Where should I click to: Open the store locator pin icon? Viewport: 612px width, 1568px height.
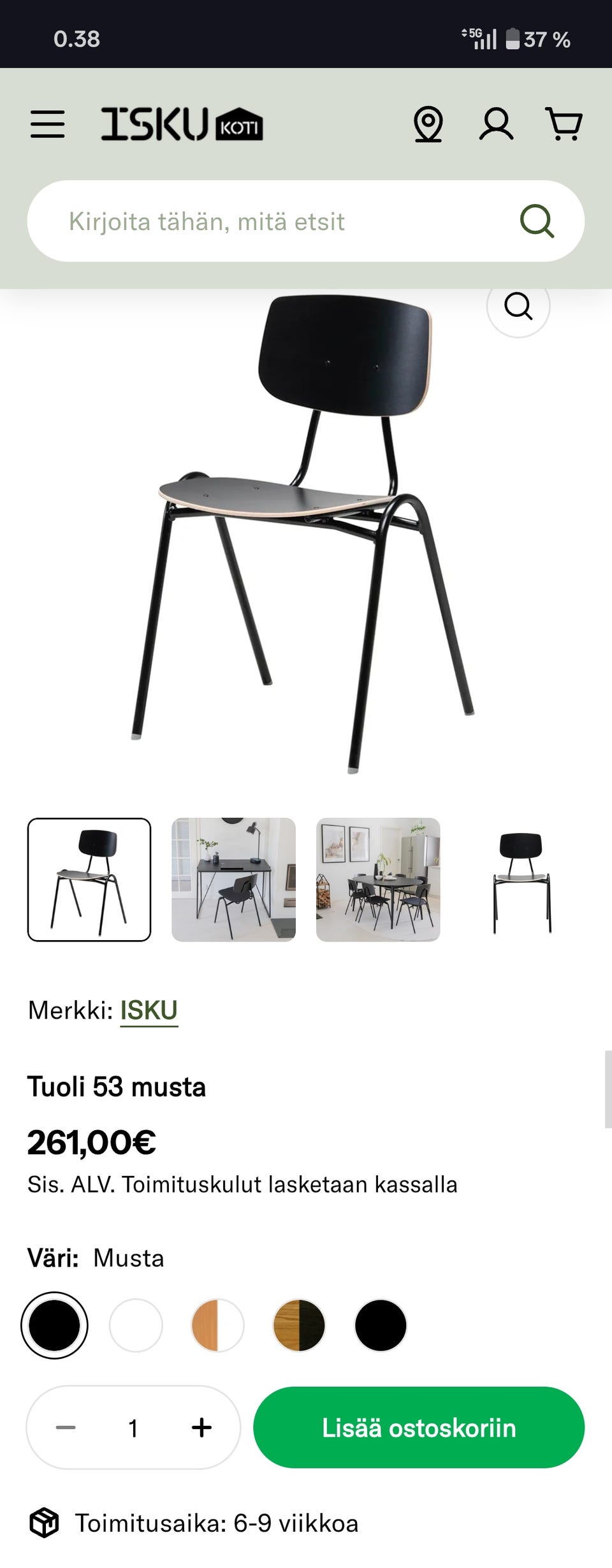[x=428, y=124]
